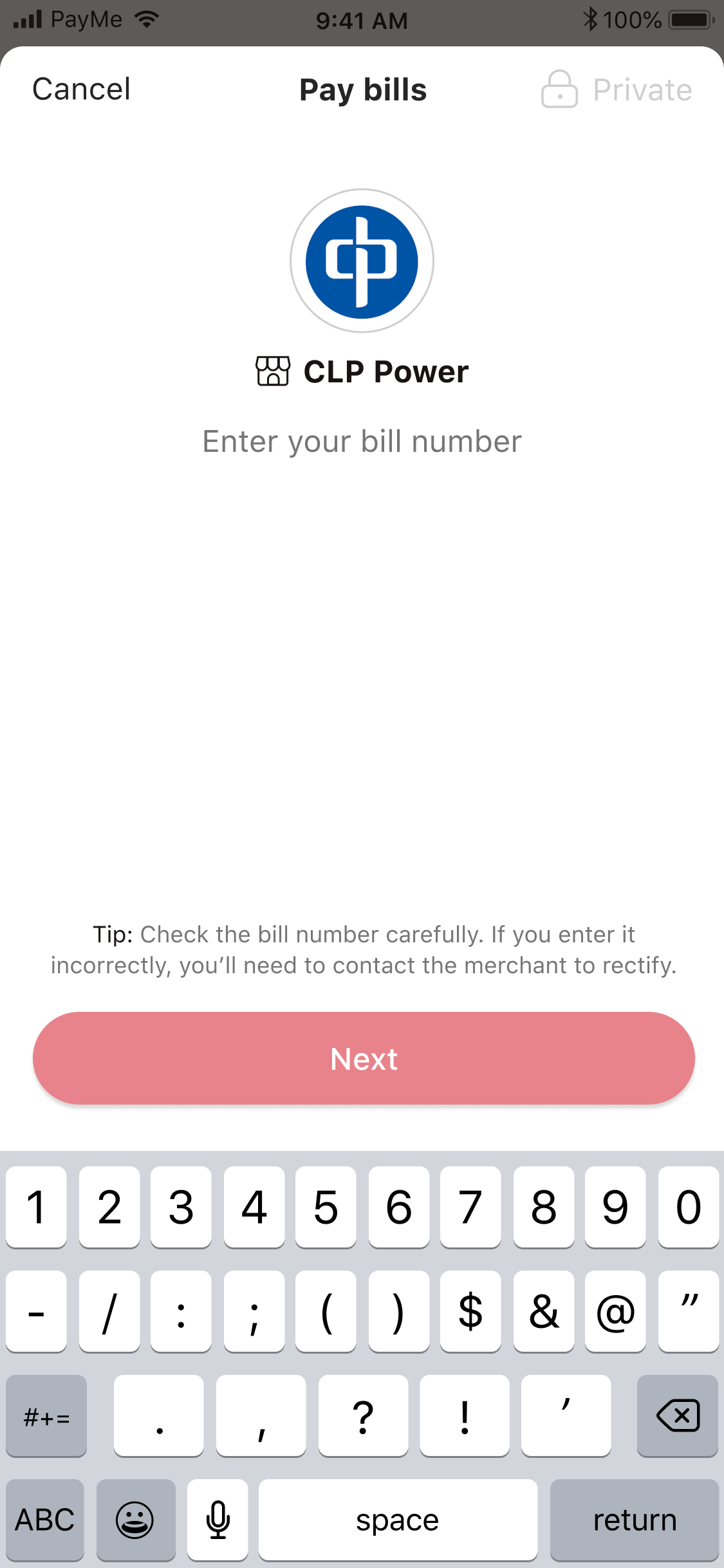Tap the Next button
The height and width of the screenshot is (1568, 724).
362,1058
